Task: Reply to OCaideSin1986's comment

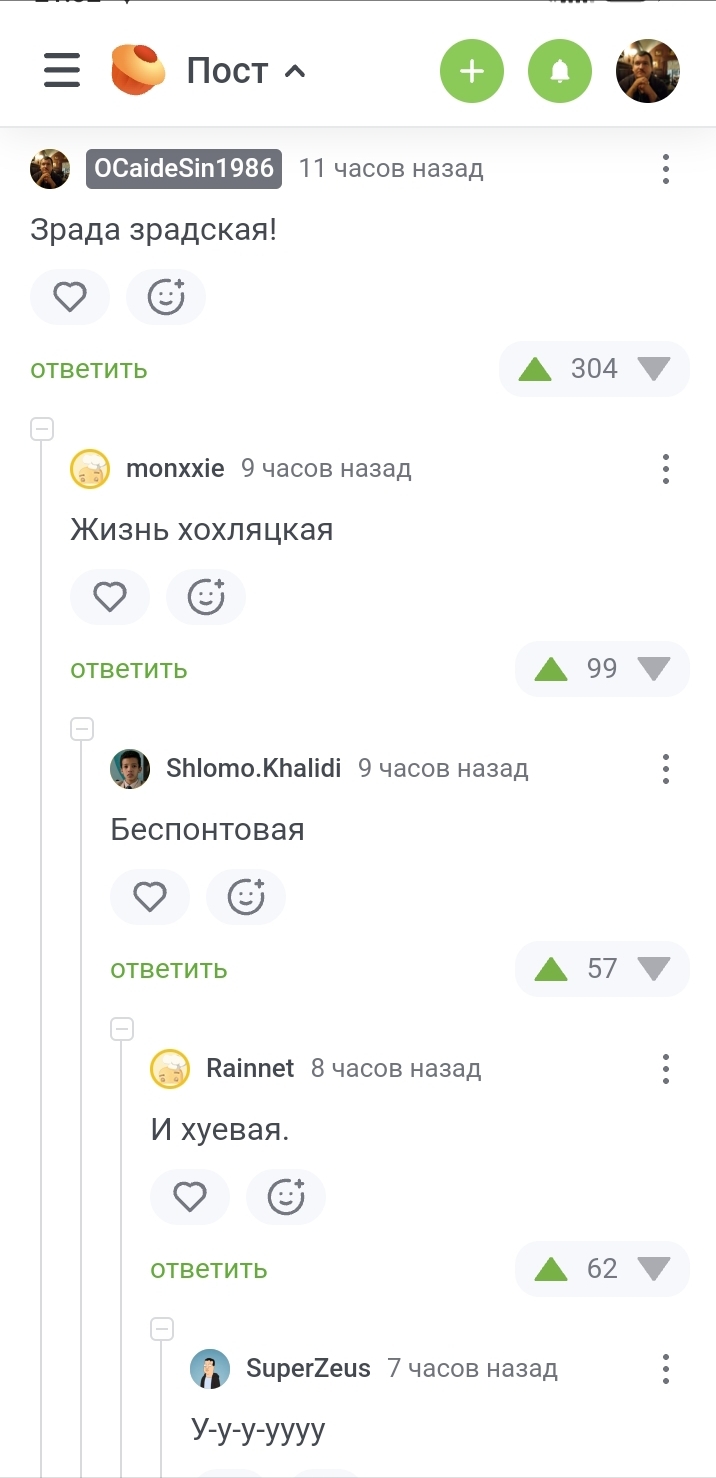Action: coord(89,369)
